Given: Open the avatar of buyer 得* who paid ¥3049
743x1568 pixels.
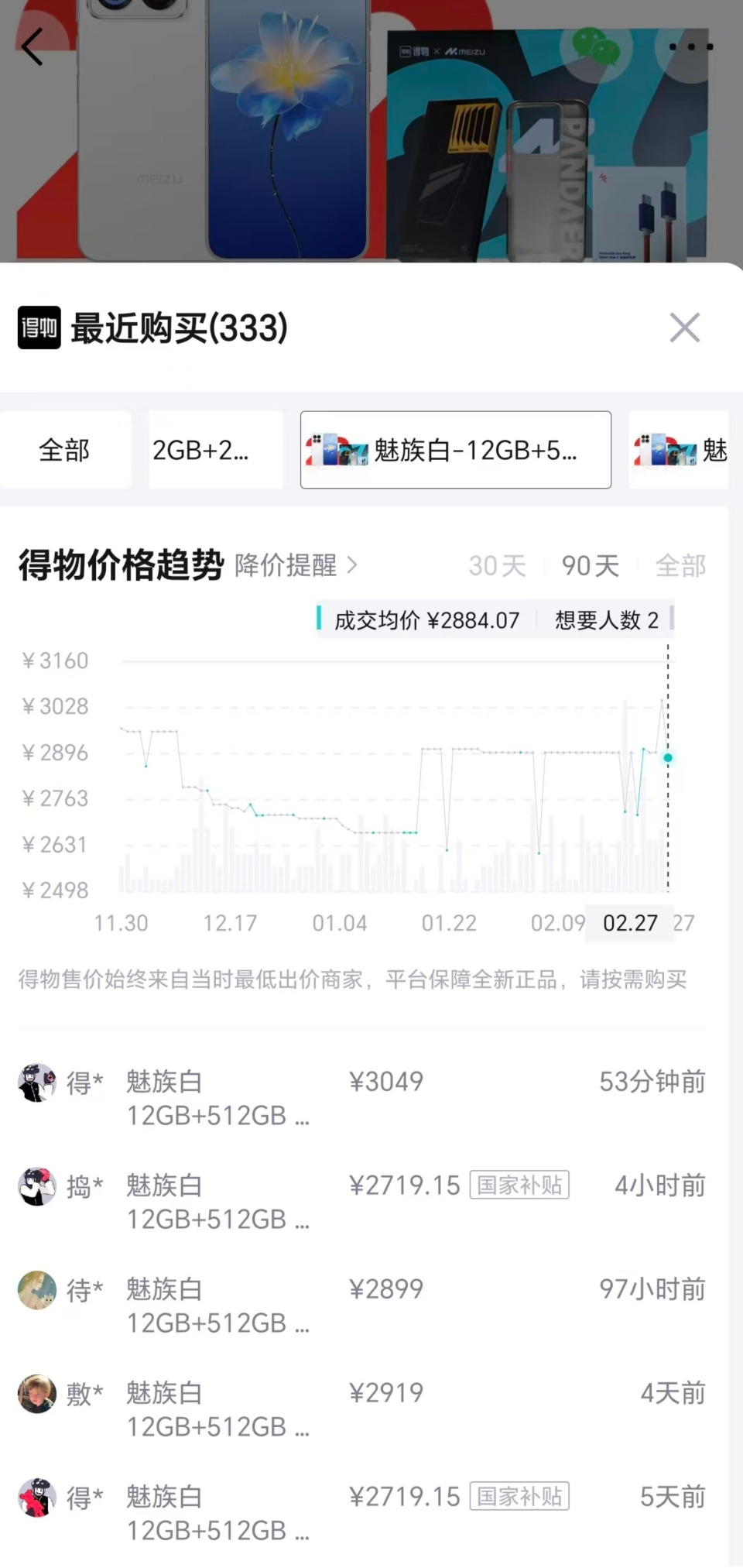Looking at the screenshot, I should point(36,1084).
